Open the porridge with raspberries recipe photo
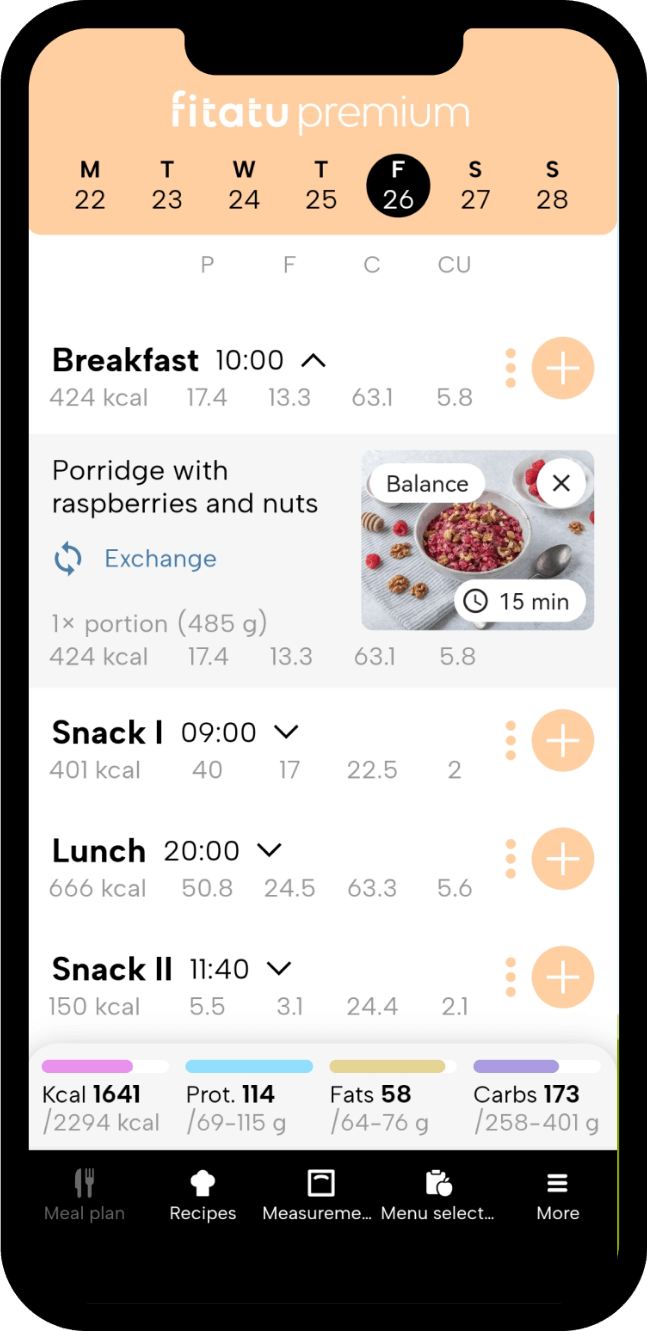This screenshot has width=647, height=1331. click(x=477, y=540)
